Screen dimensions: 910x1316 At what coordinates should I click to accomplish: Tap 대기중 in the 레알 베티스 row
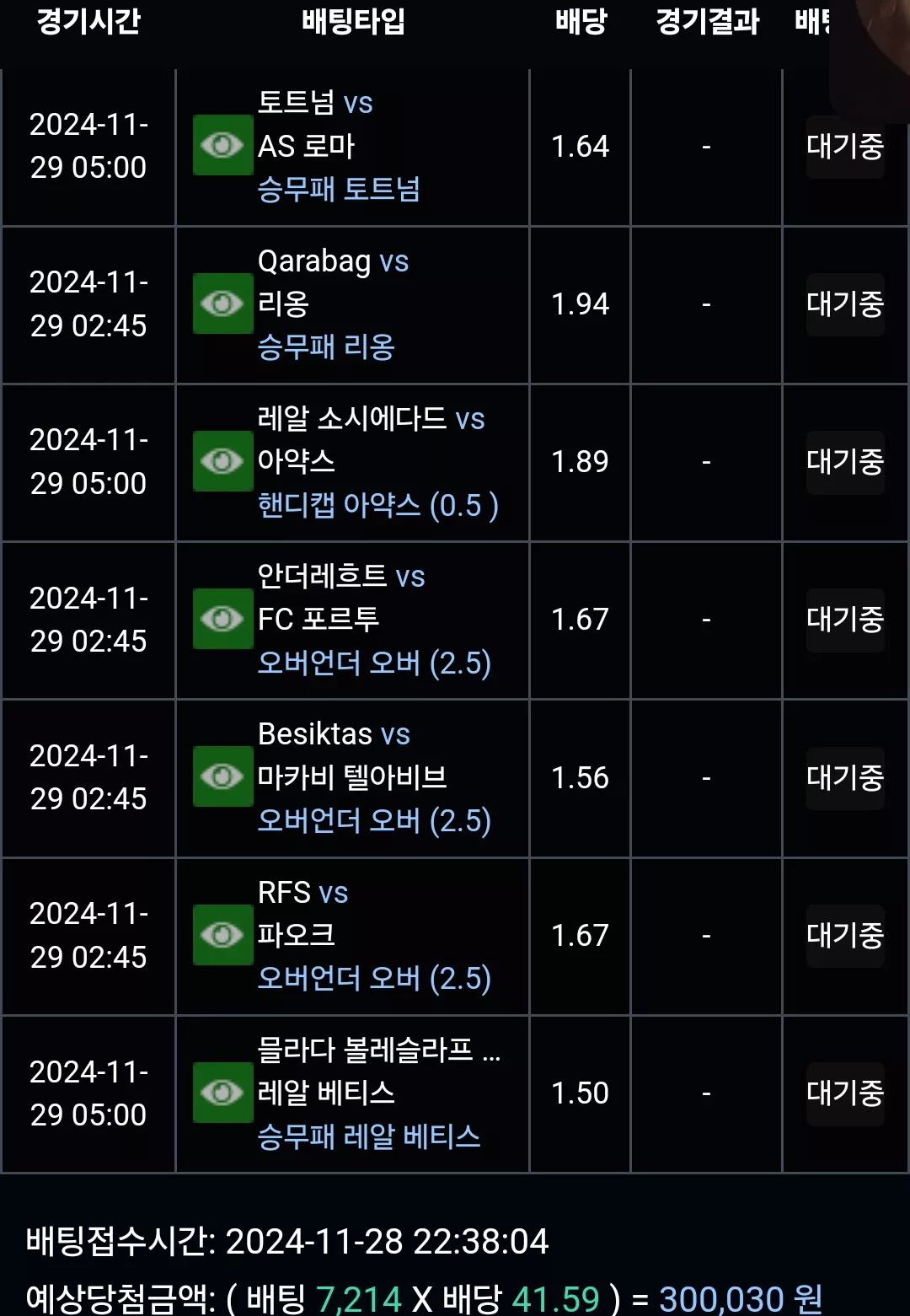[x=845, y=1093]
